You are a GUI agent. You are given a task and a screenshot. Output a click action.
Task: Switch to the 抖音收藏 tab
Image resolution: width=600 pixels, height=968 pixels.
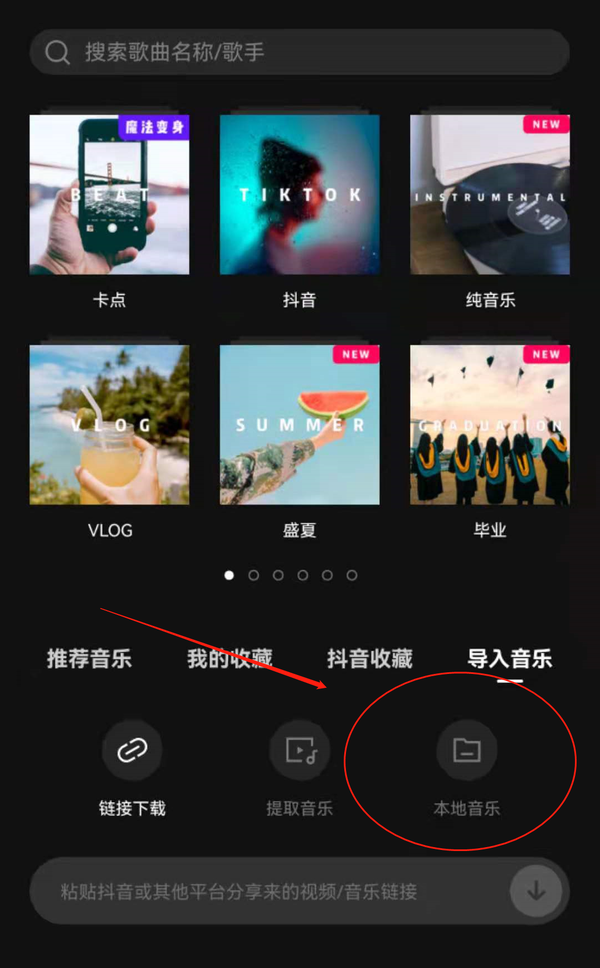point(369,659)
